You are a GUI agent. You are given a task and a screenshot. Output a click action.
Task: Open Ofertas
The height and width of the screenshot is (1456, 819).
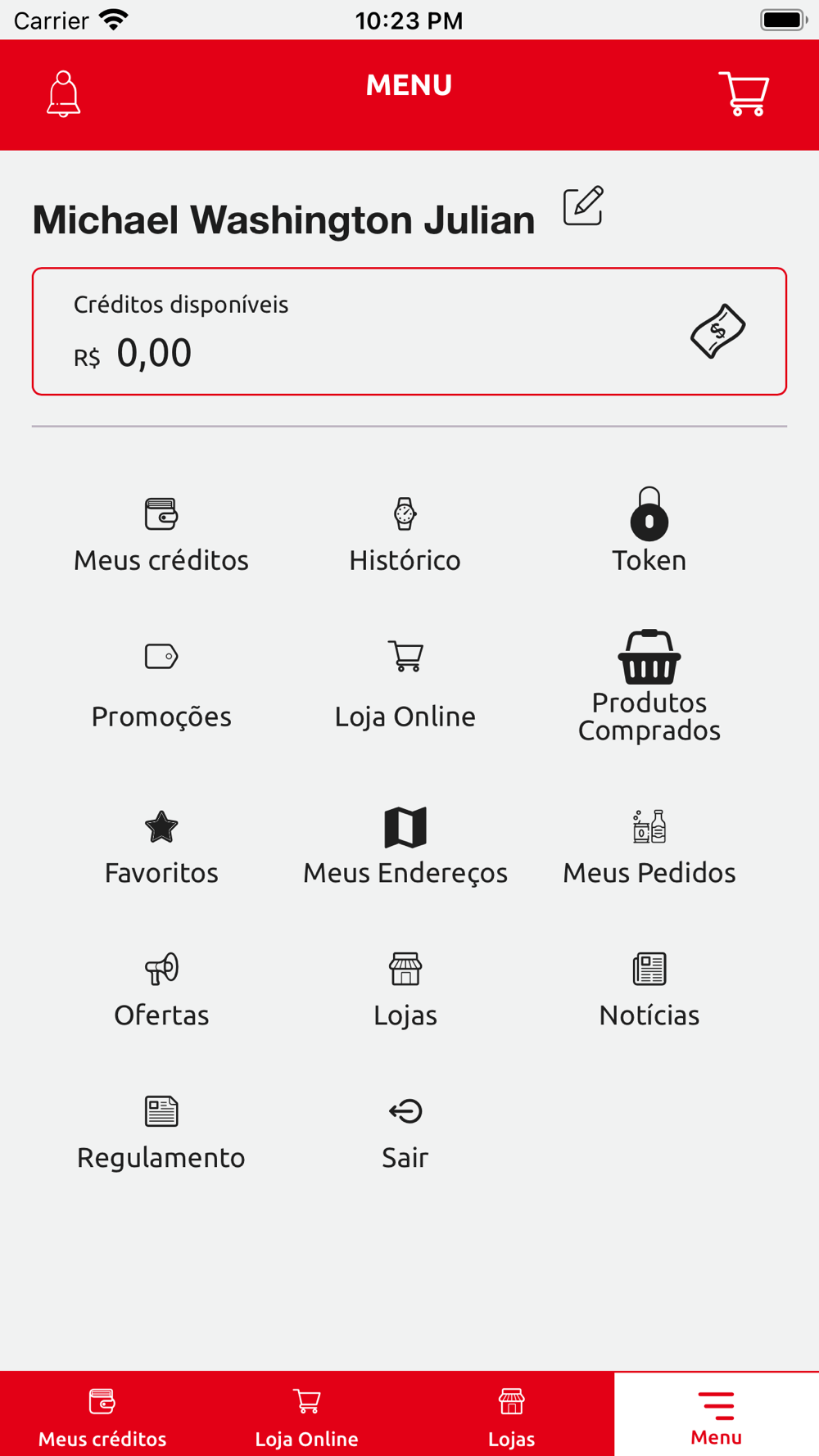click(161, 990)
